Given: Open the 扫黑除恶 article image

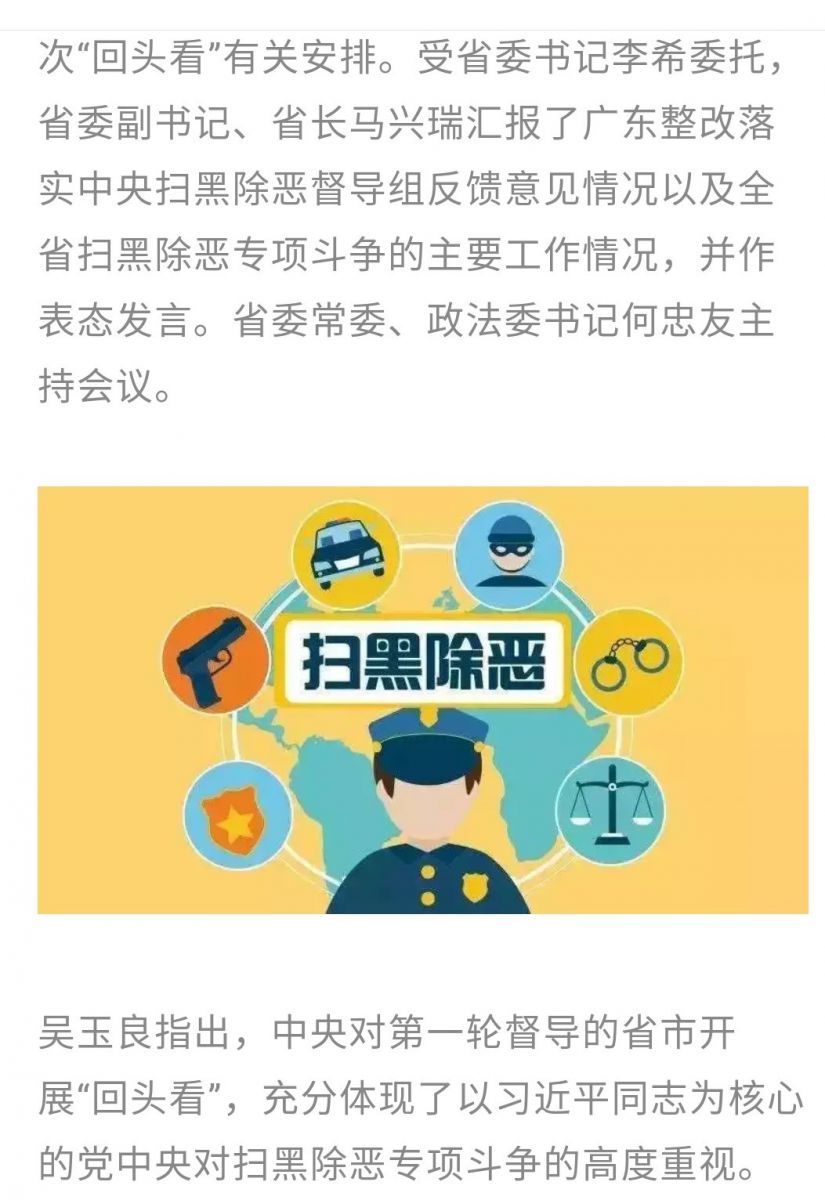Looking at the screenshot, I should 422,699.
